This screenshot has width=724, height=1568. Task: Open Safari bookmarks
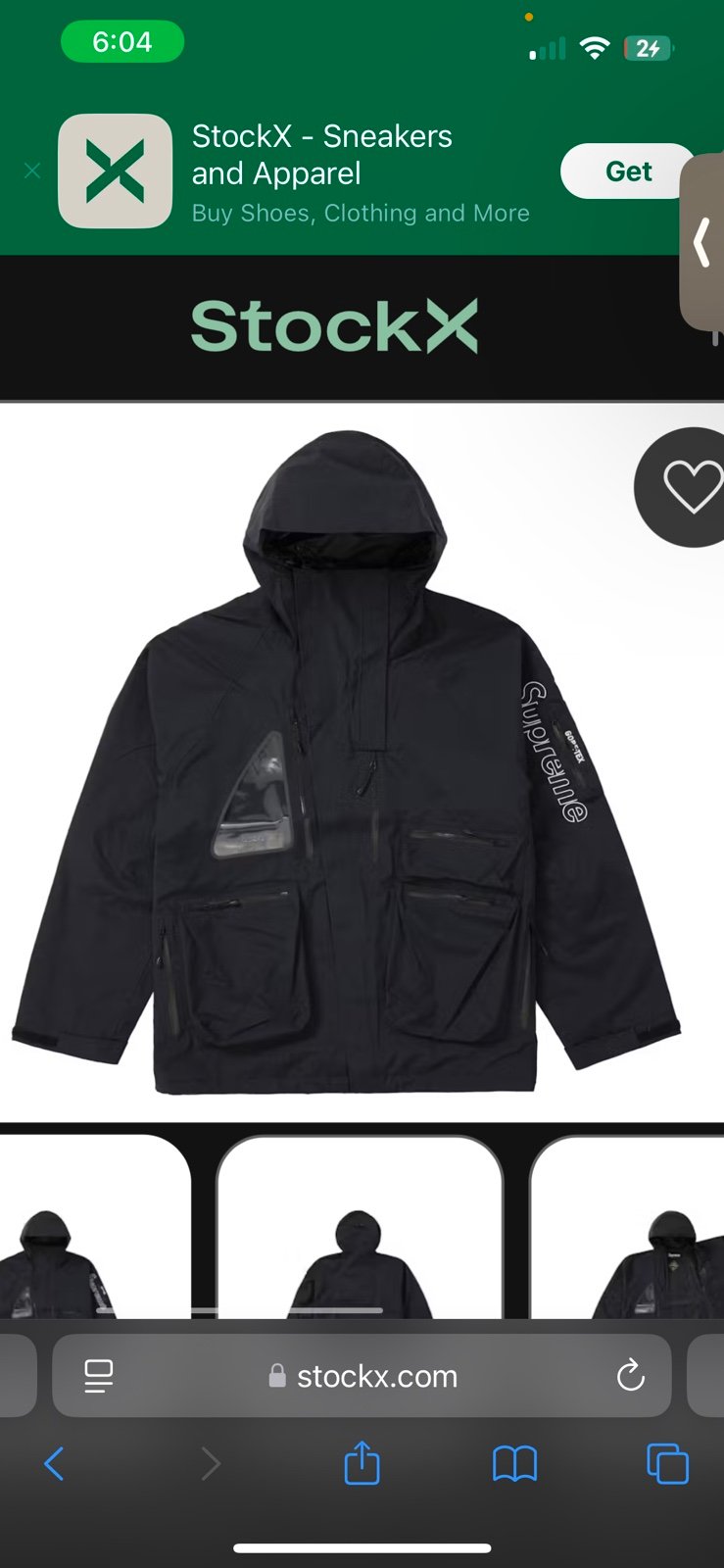click(x=514, y=1464)
